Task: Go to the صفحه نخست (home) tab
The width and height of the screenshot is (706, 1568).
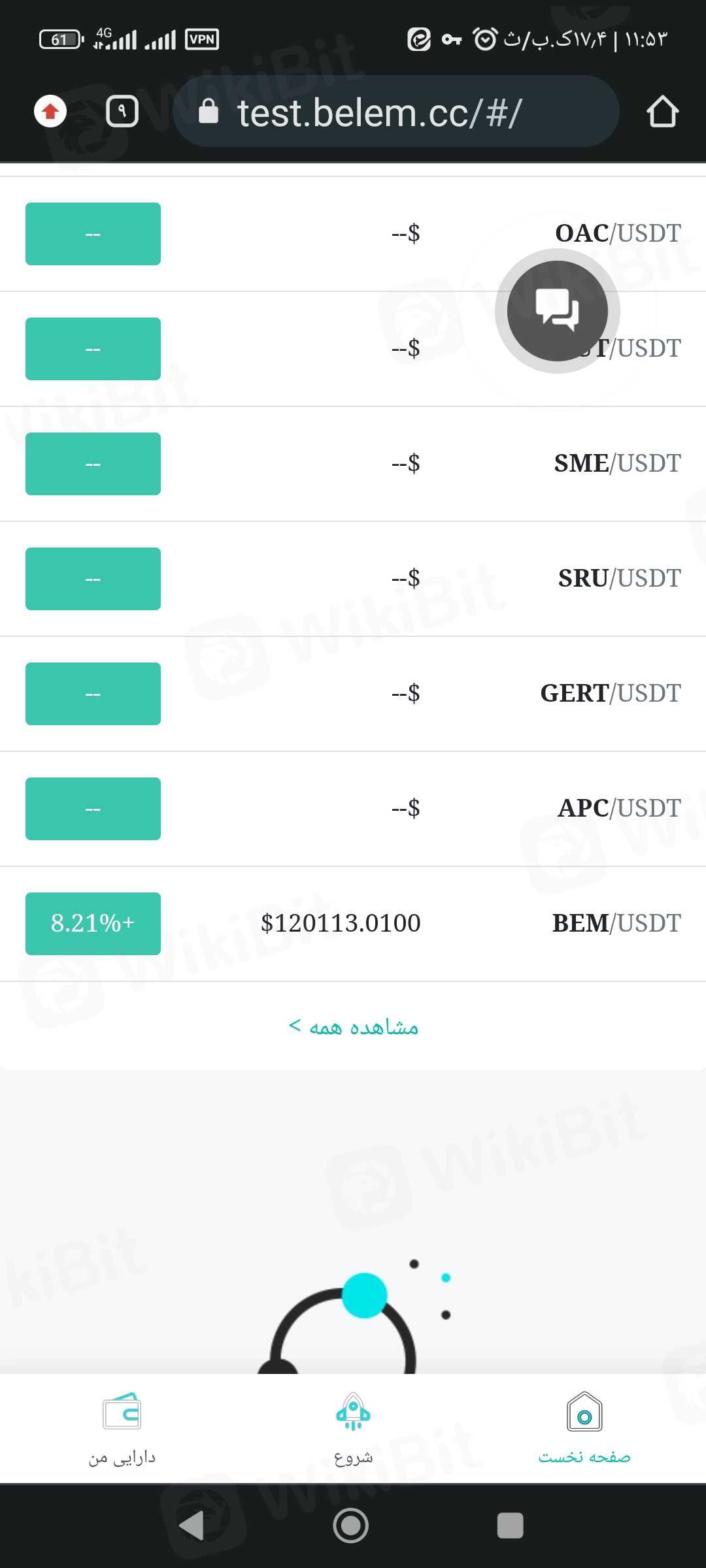Action: click(584, 1429)
